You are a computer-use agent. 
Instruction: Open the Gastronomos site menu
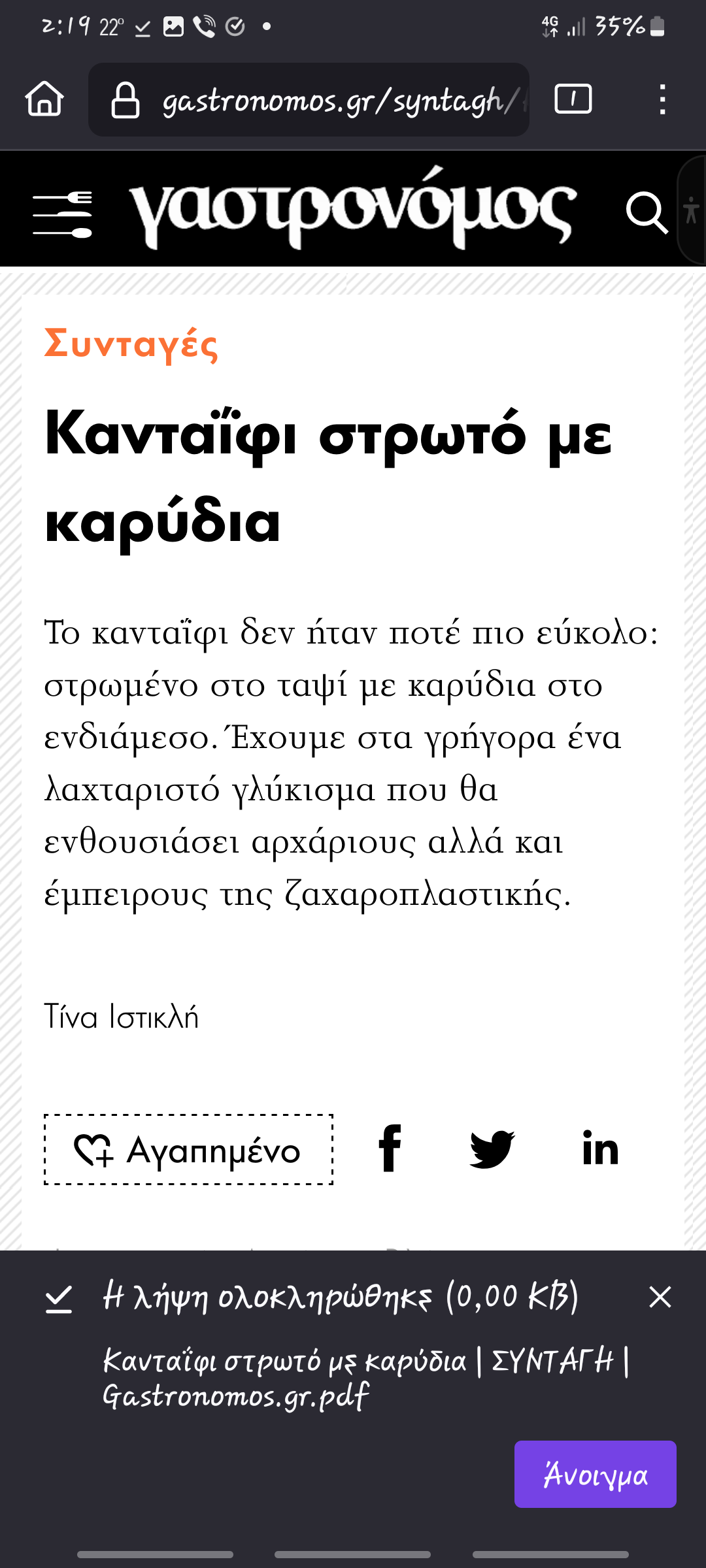click(x=62, y=213)
